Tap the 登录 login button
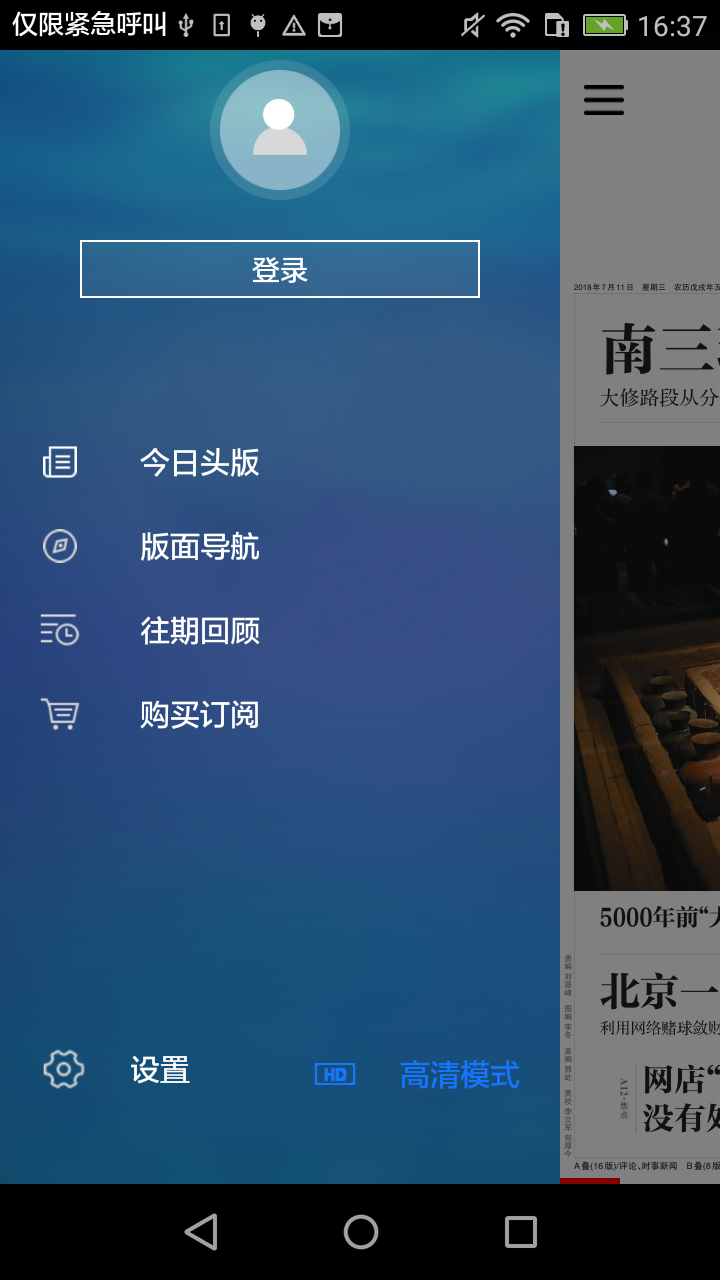Image resolution: width=720 pixels, height=1280 pixels. [280, 268]
